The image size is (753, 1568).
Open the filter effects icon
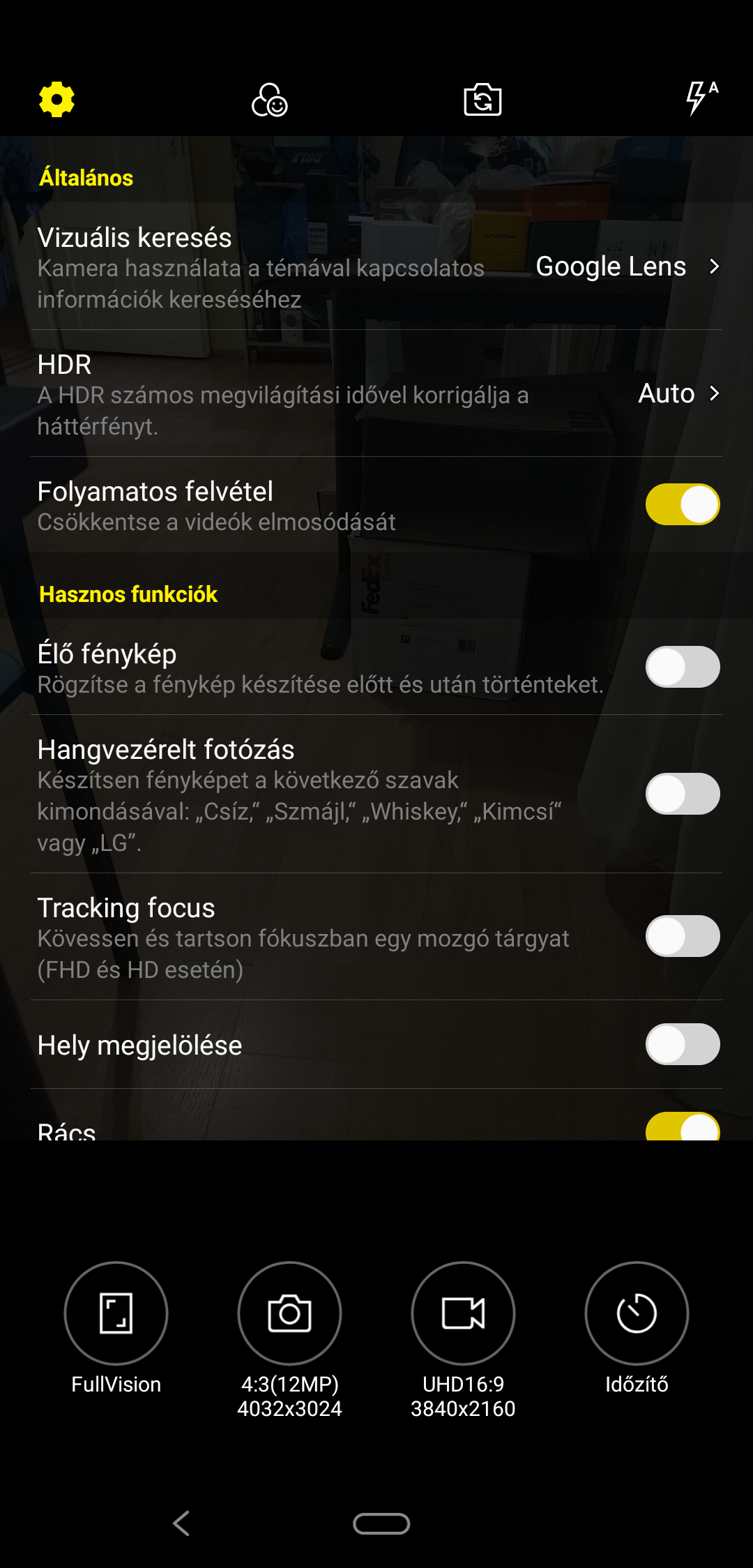(x=270, y=99)
